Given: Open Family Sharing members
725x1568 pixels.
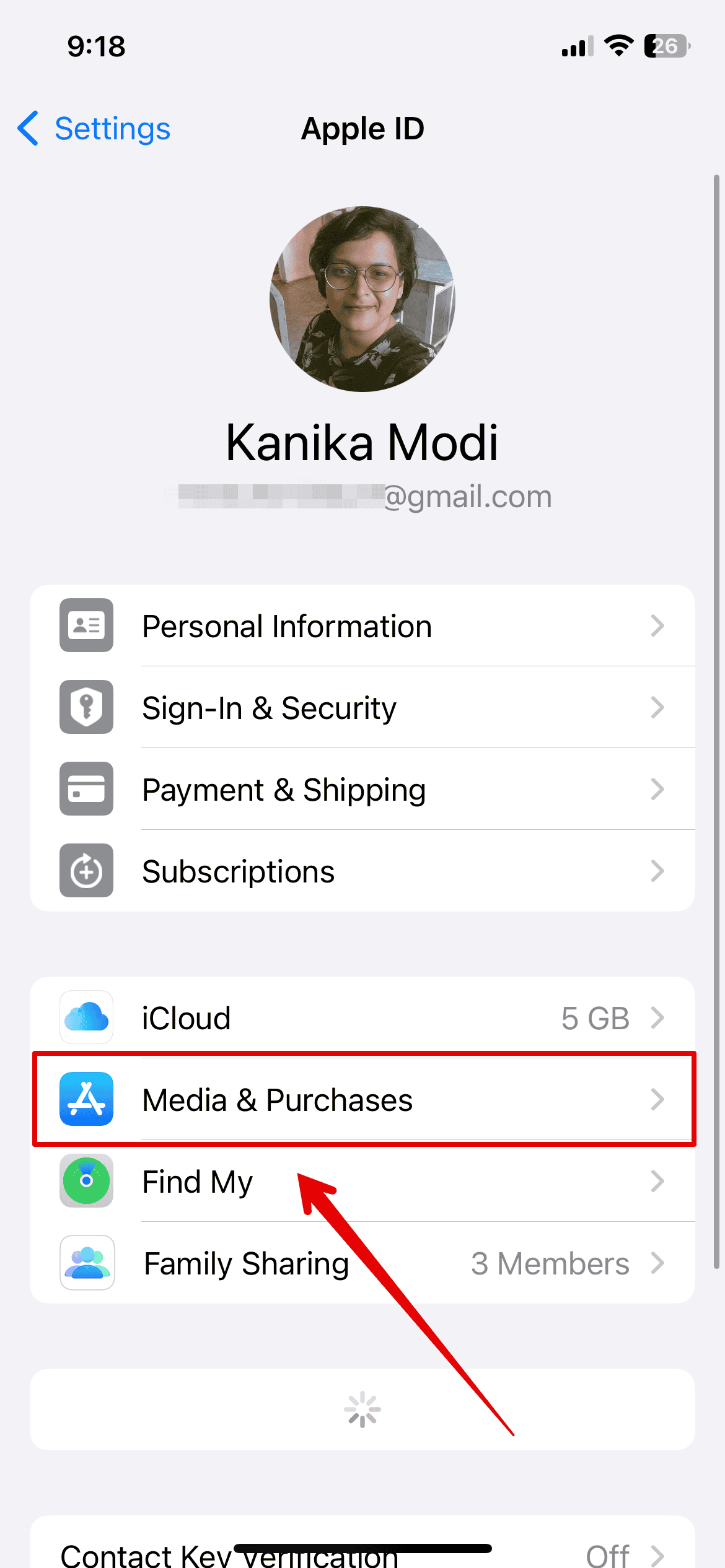Looking at the screenshot, I should pos(362,1263).
